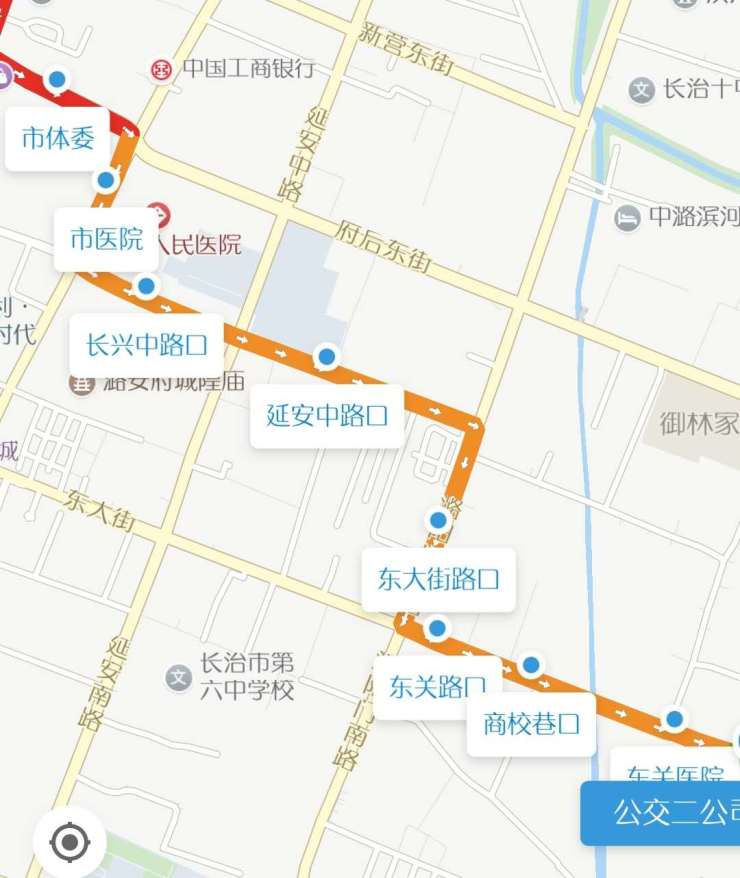Tap the 延安中路口 stop label
The width and height of the screenshot is (740, 878).
(x=327, y=415)
